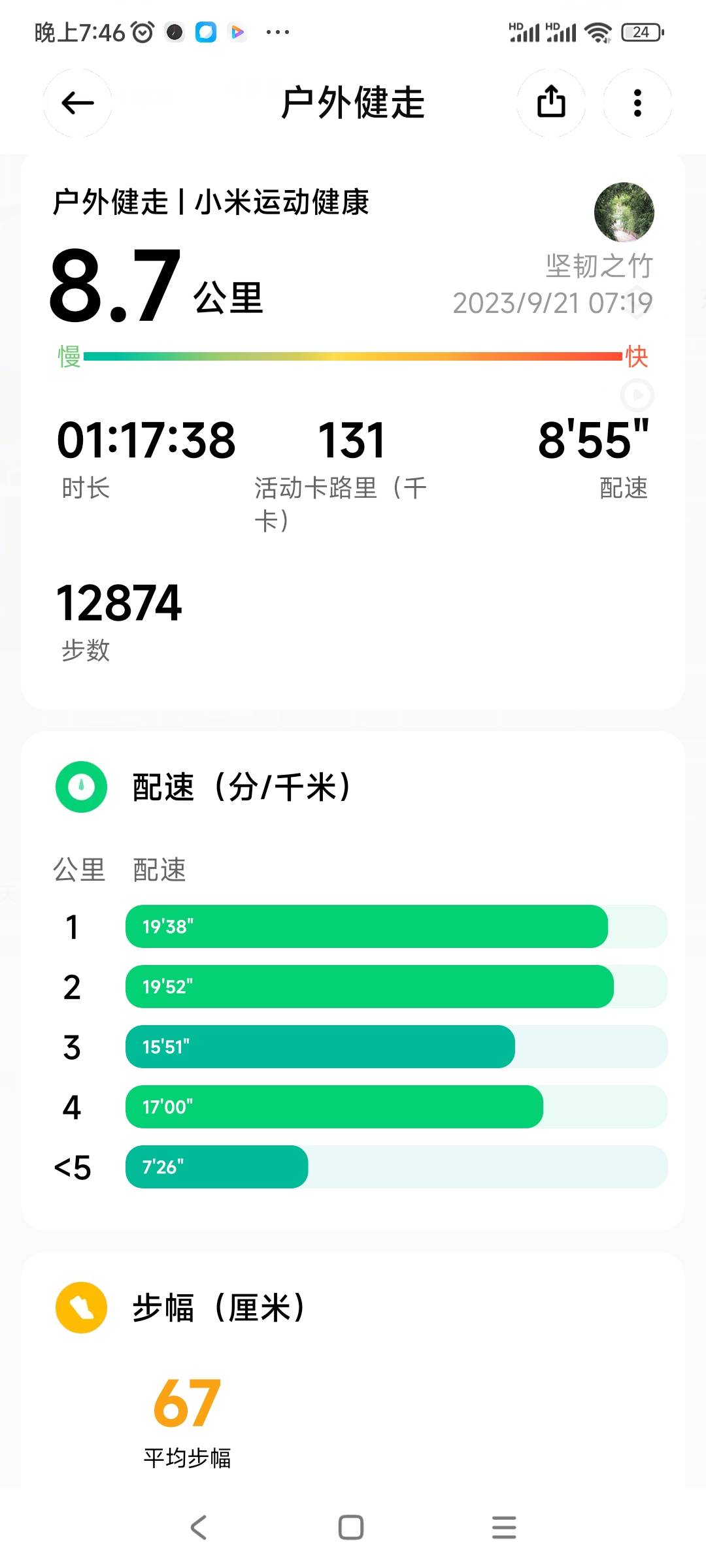Open the profile avatar of 坚韧之竹
This screenshot has width=706, height=1568.
pos(624,212)
